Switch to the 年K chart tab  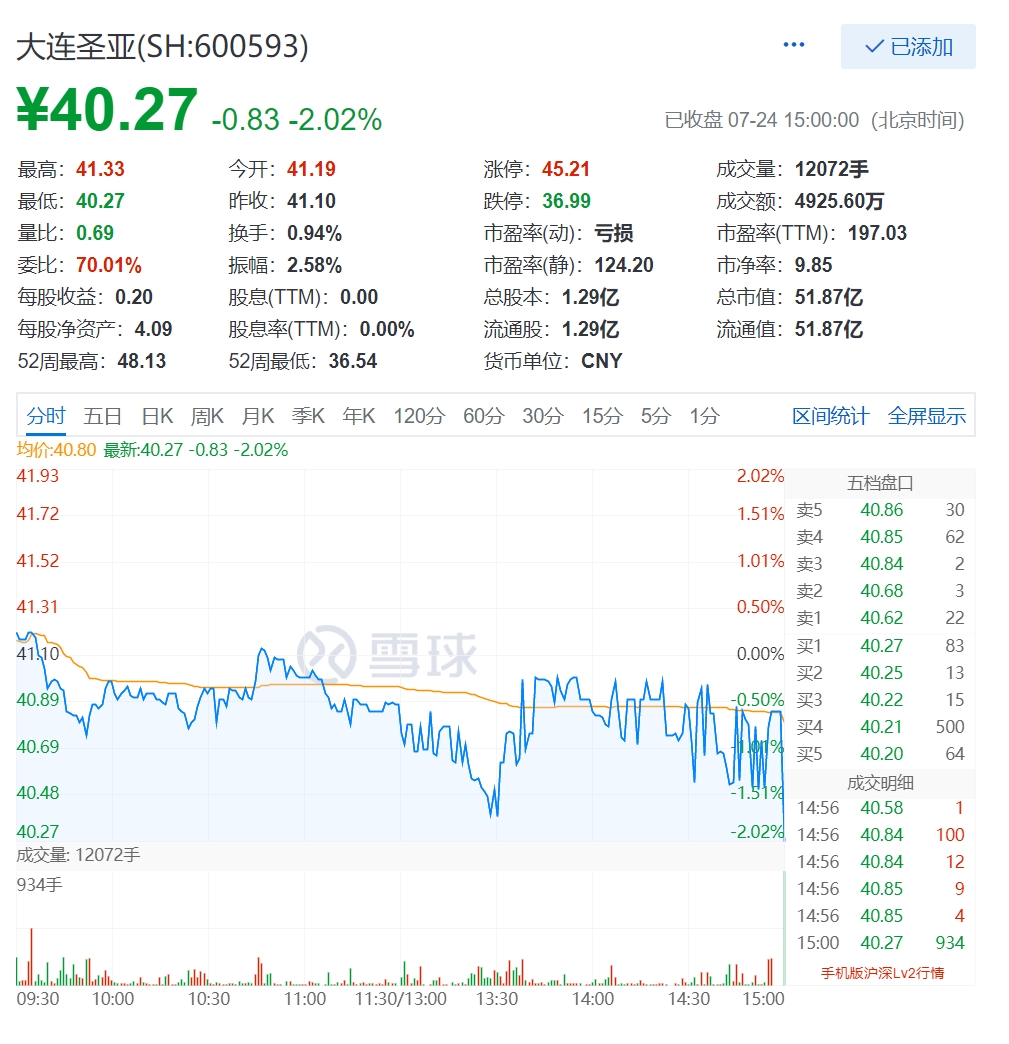358,416
